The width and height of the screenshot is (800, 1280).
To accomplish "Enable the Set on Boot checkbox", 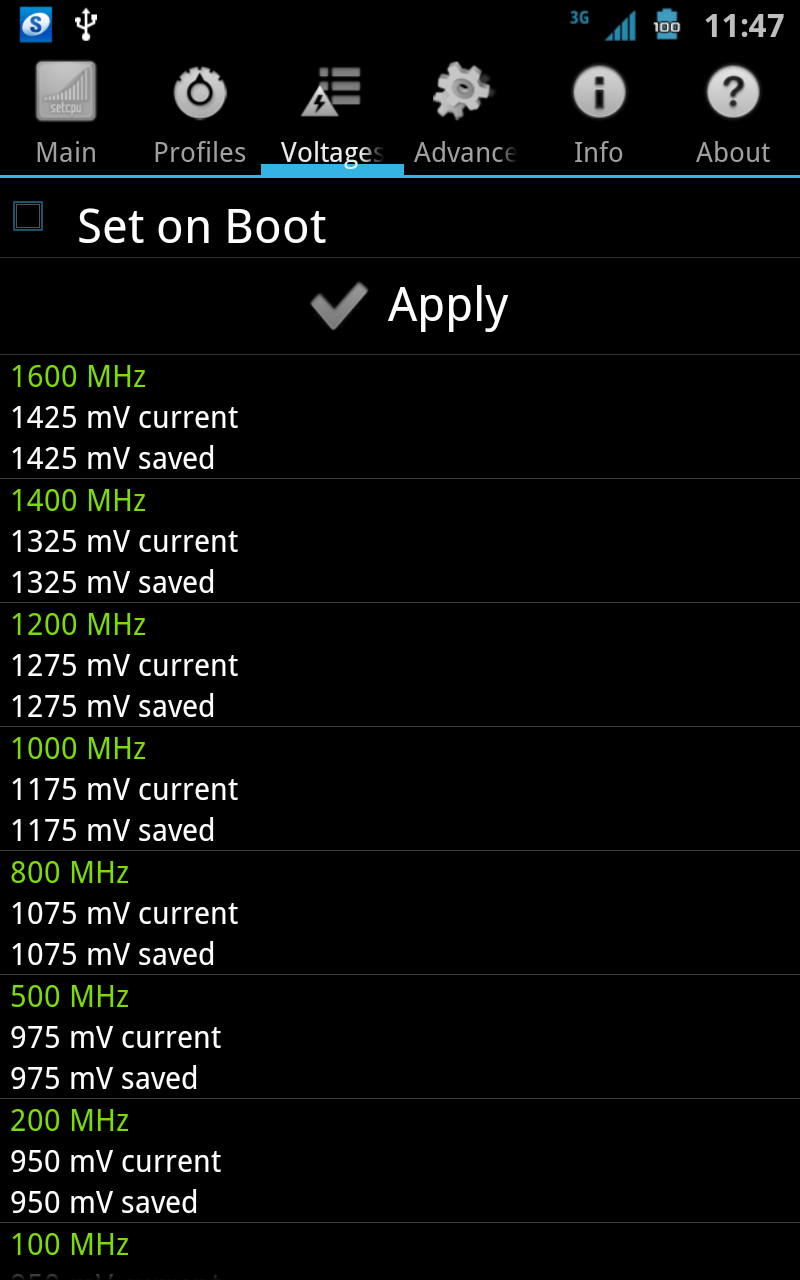I will (28, 216).
